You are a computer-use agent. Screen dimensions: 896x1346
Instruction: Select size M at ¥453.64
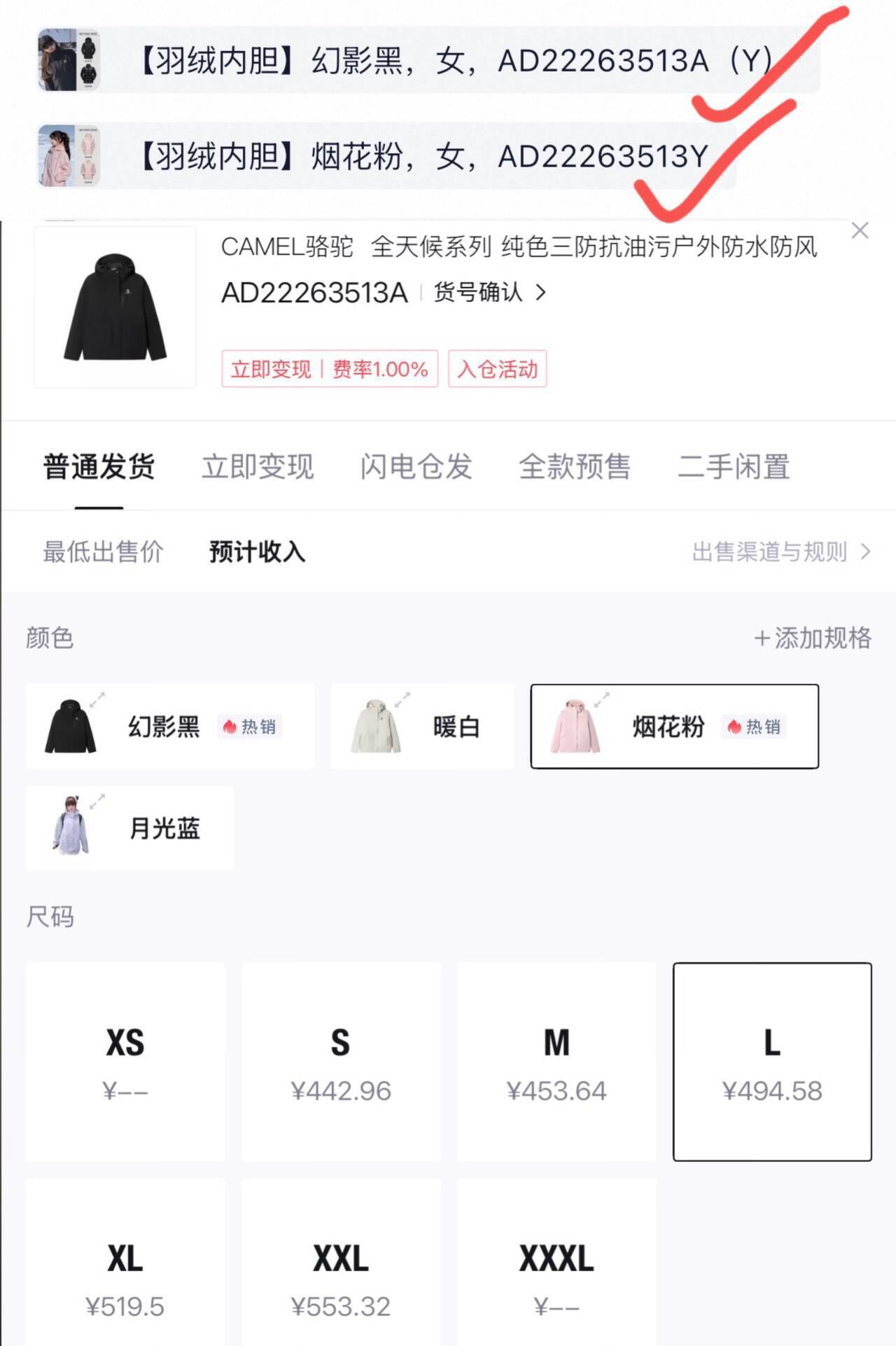(556, 1062)
